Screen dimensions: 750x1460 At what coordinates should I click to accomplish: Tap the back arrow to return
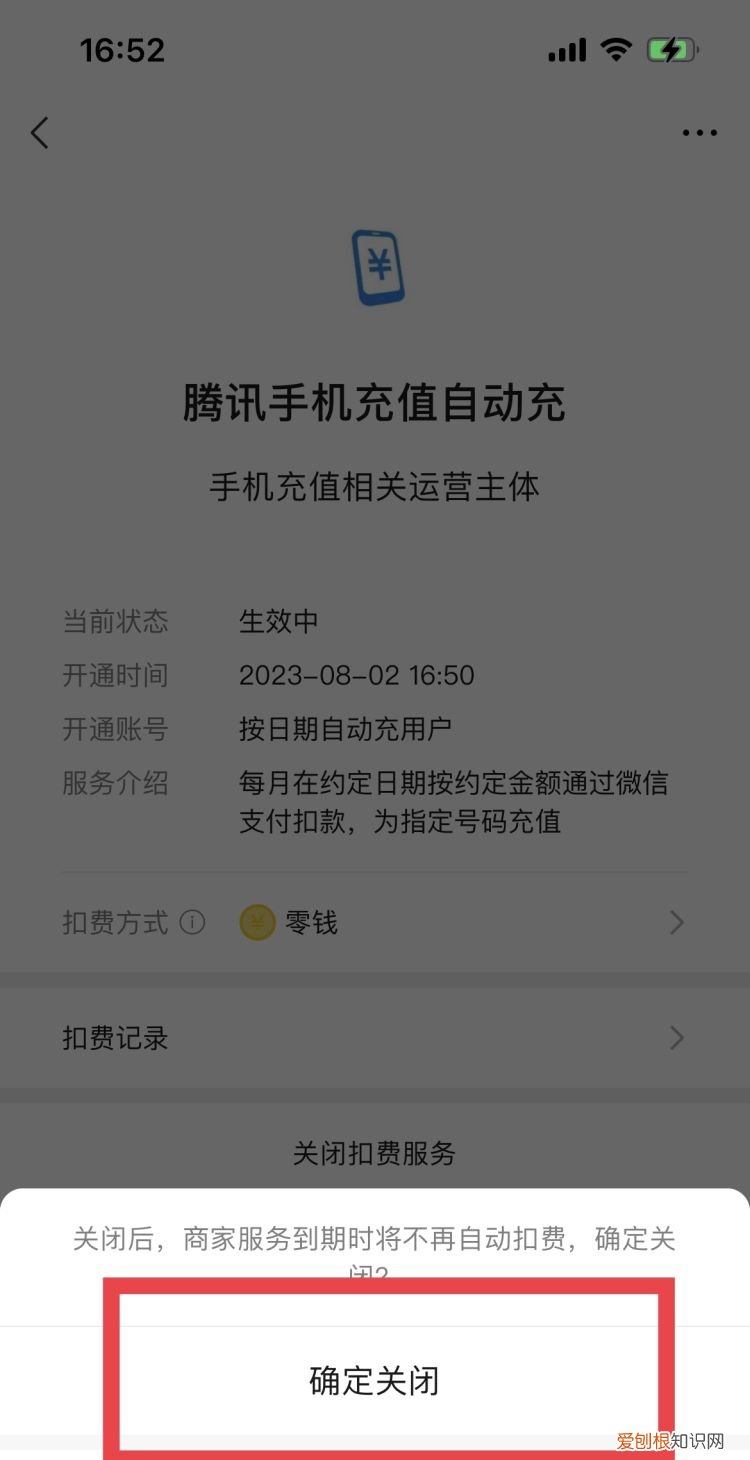[40, 132]
